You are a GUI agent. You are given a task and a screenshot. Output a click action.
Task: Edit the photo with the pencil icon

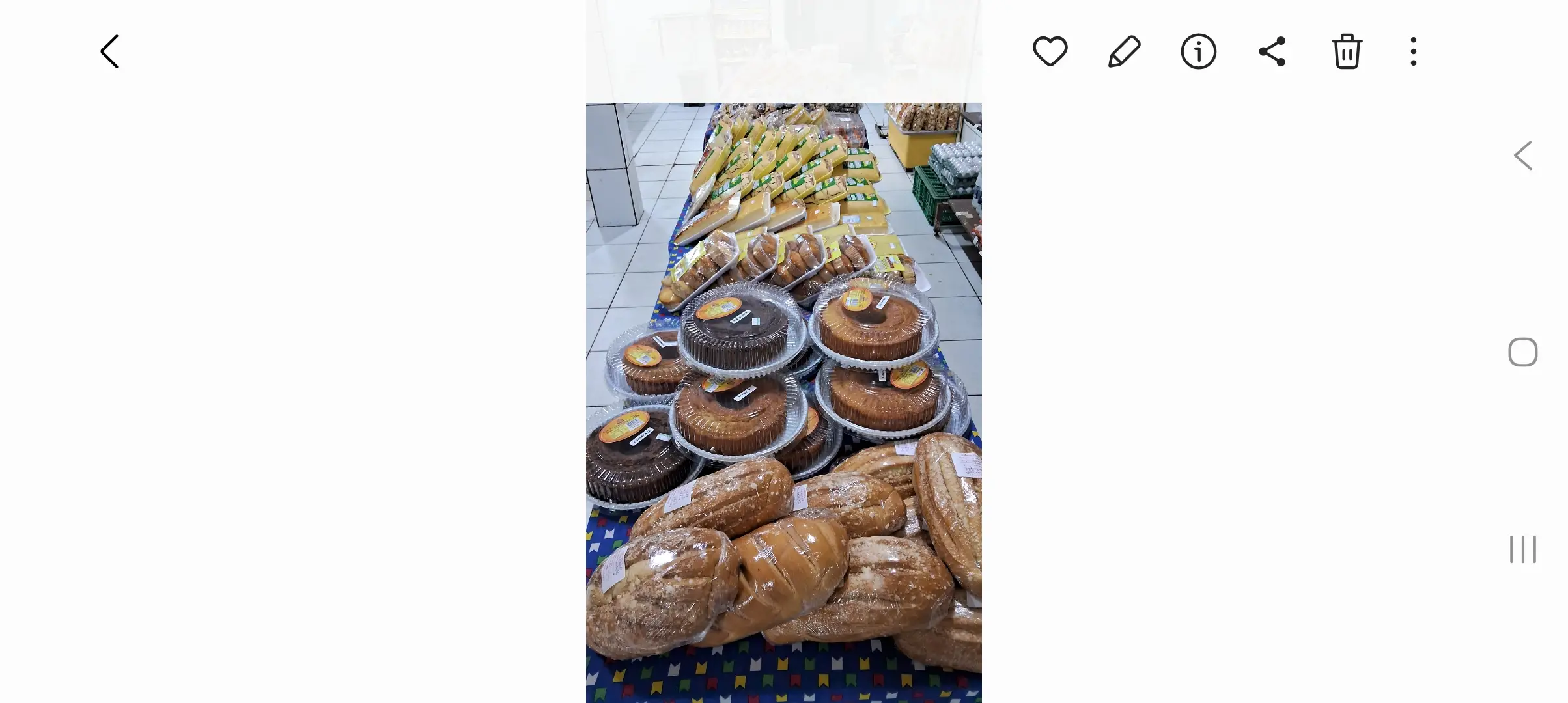pos(1124,51)
